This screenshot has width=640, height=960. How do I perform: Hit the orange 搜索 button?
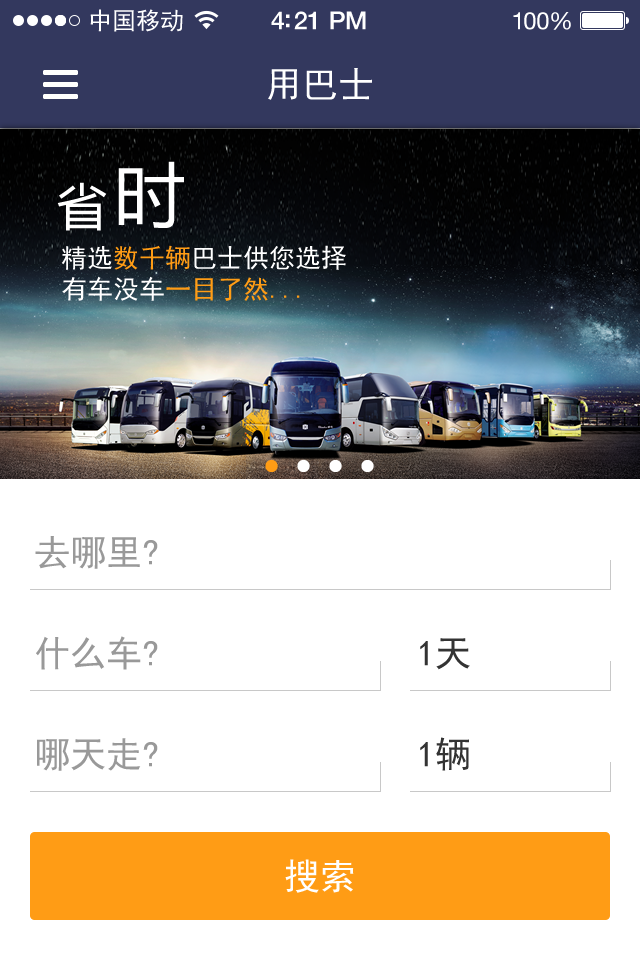(320, 876)
